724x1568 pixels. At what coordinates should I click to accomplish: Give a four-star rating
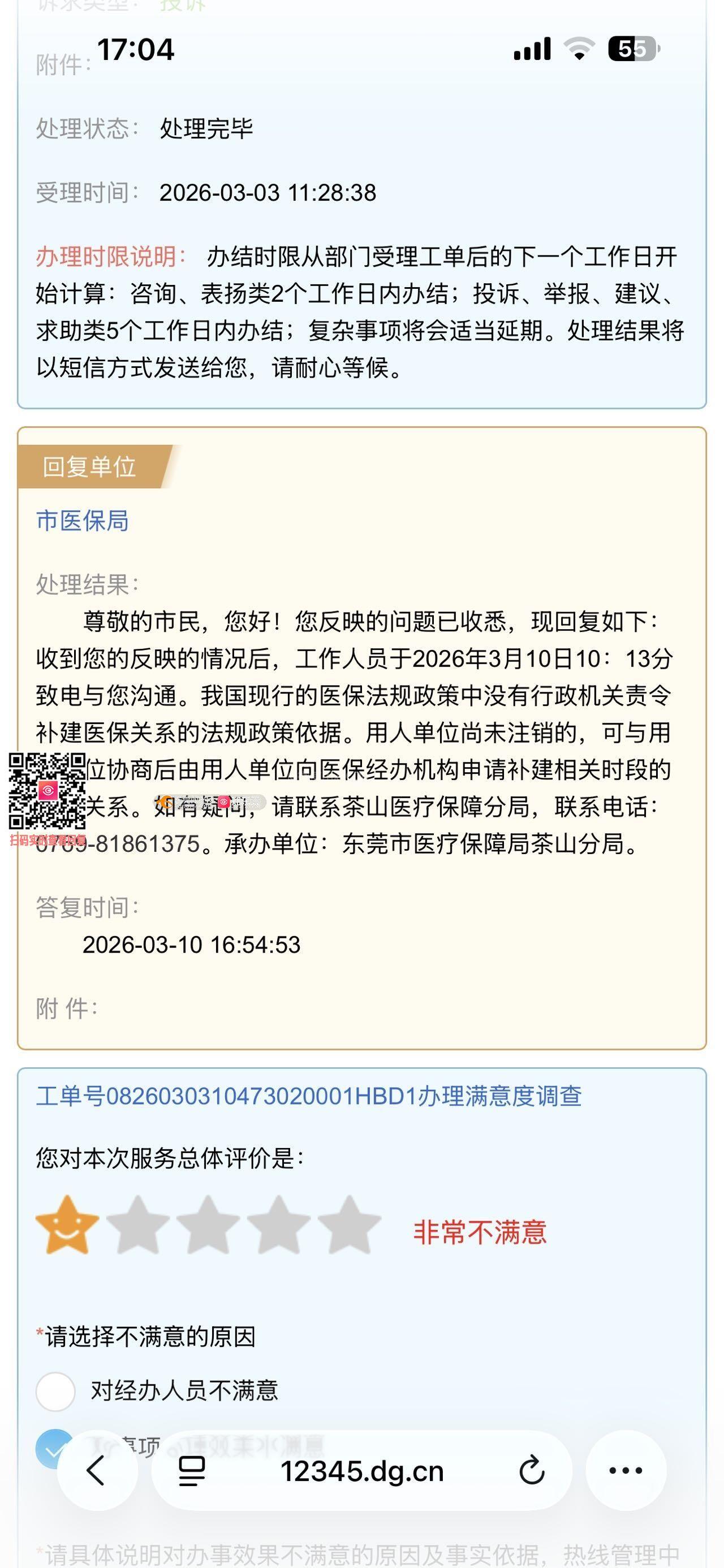(x=278, y=1224)
